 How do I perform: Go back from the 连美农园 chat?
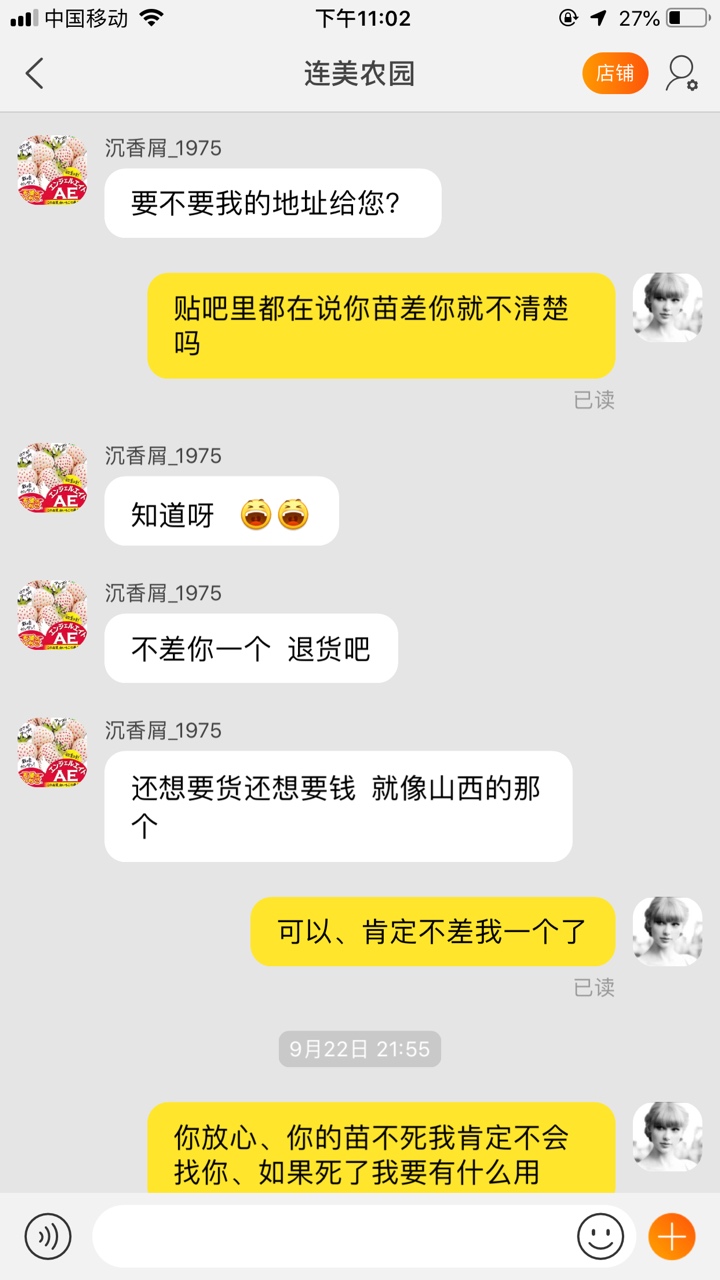click(x=35, y=73)
